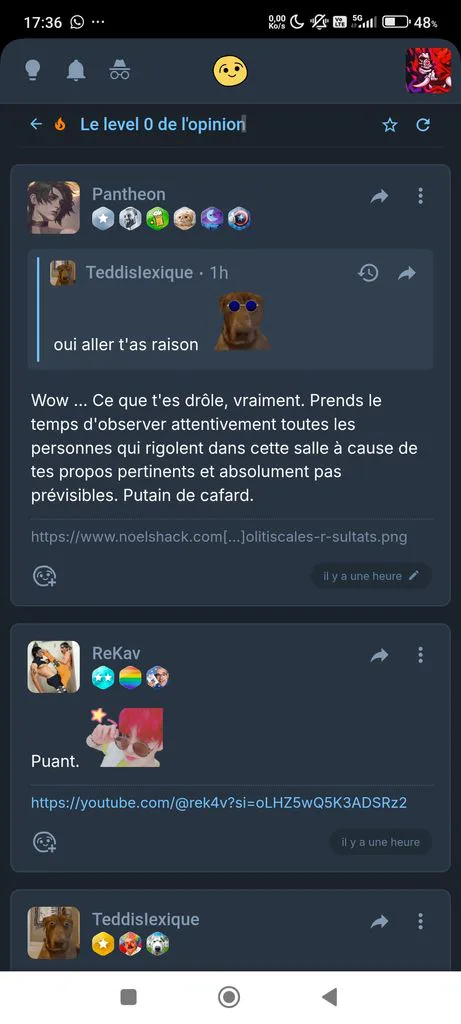This screenshot has height=1024, width=461.
Task: Open the options menu on Teddislexique's post
Action: tap(421, 921)
